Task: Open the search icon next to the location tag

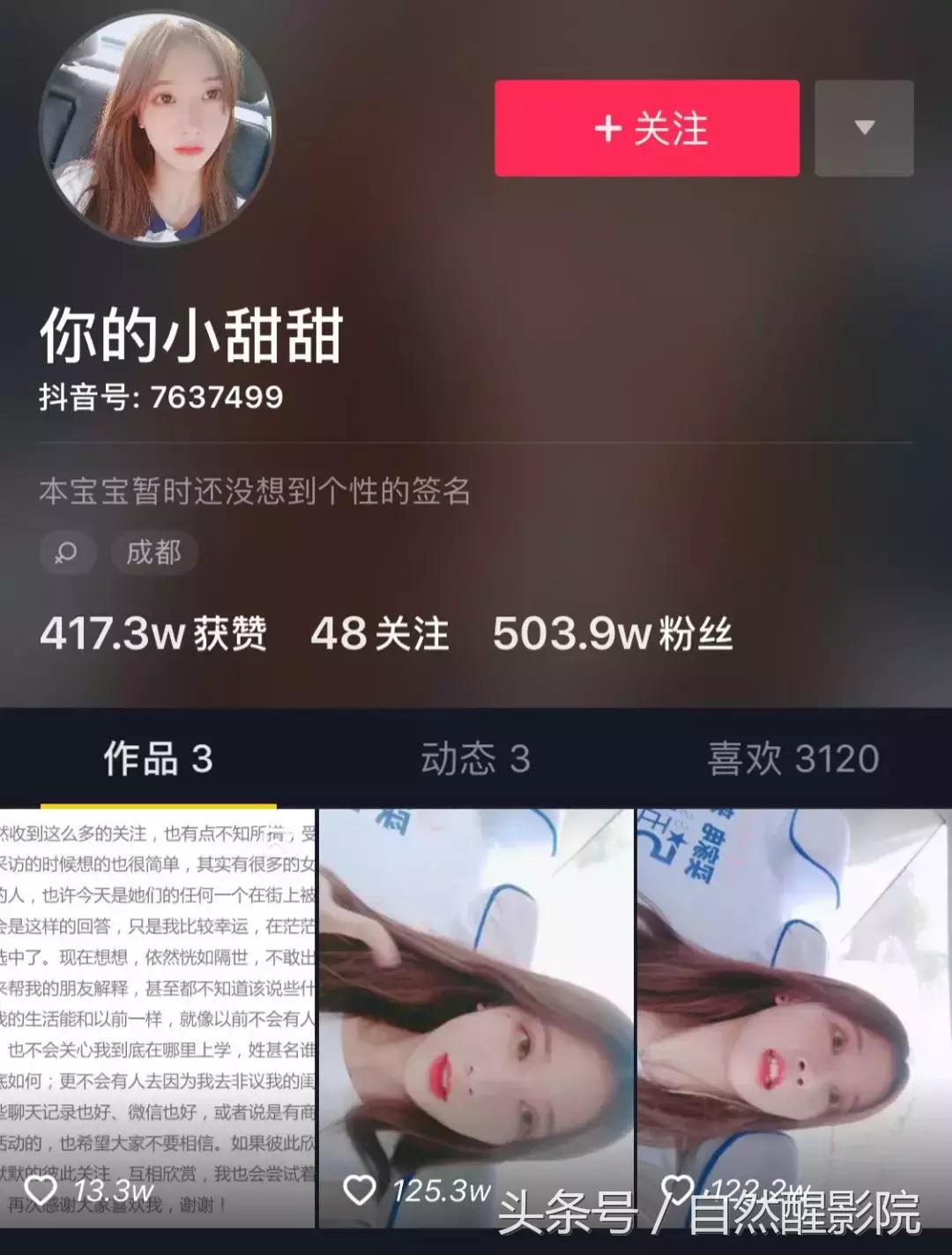Action: [x=67, y=554]
